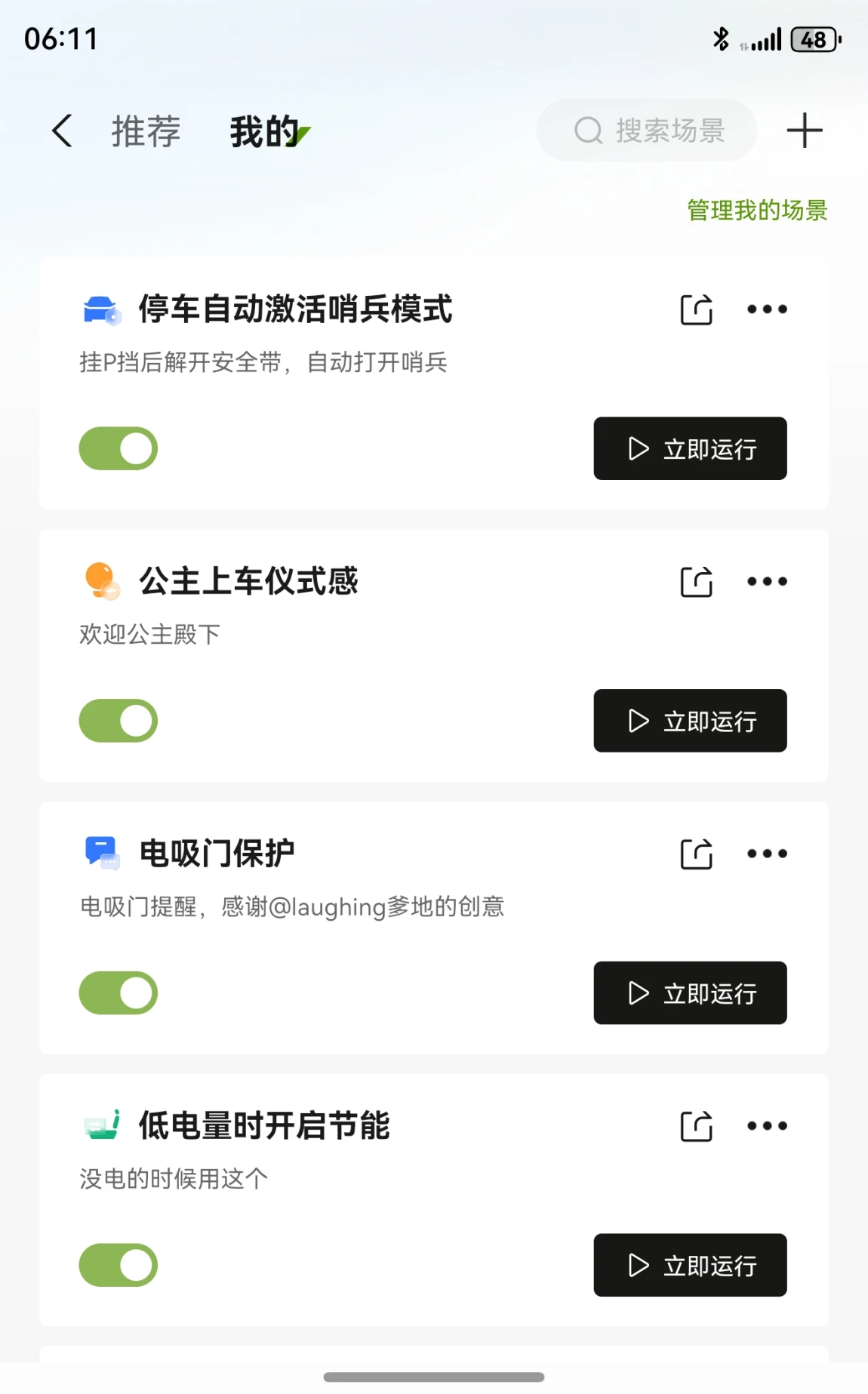Open more options for 停车自动激活哨兵模式
Image resolution: width=868 pixels, height=1394 pixels.
[767, 309]
